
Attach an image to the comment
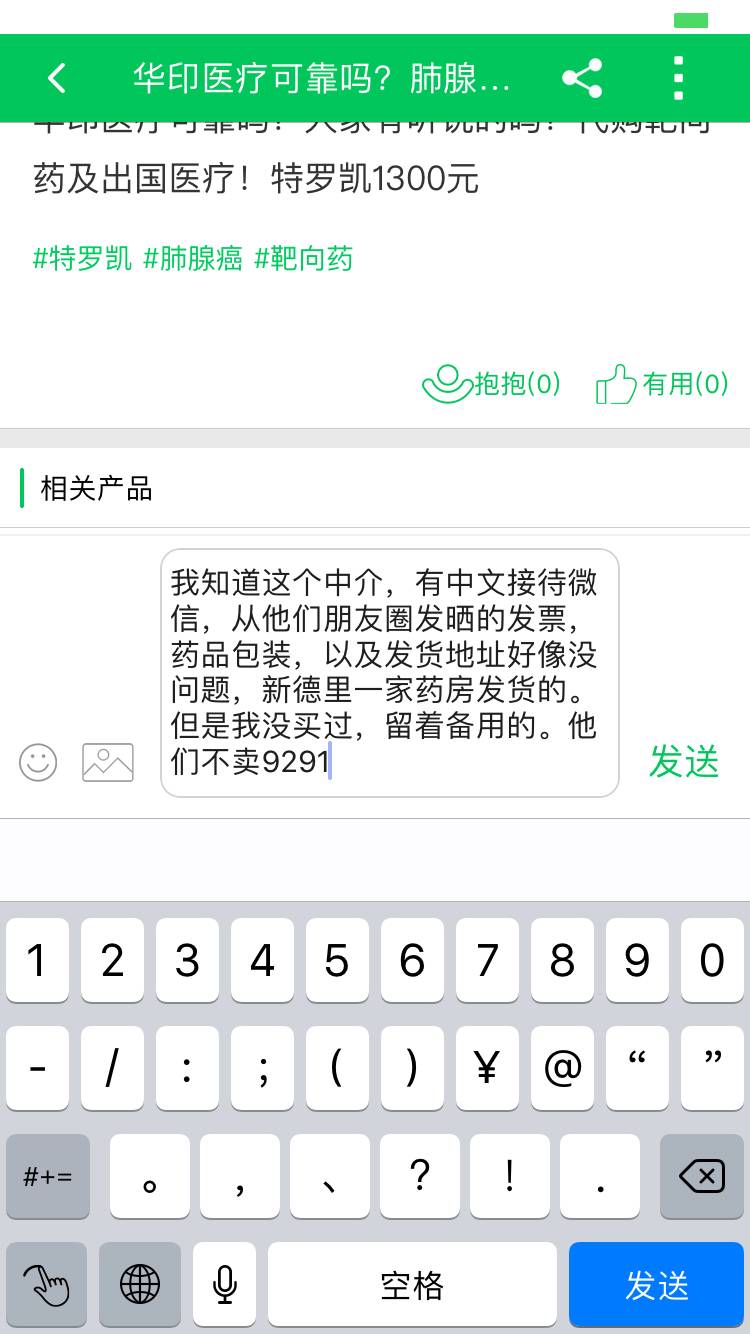[x=108, y=762]
